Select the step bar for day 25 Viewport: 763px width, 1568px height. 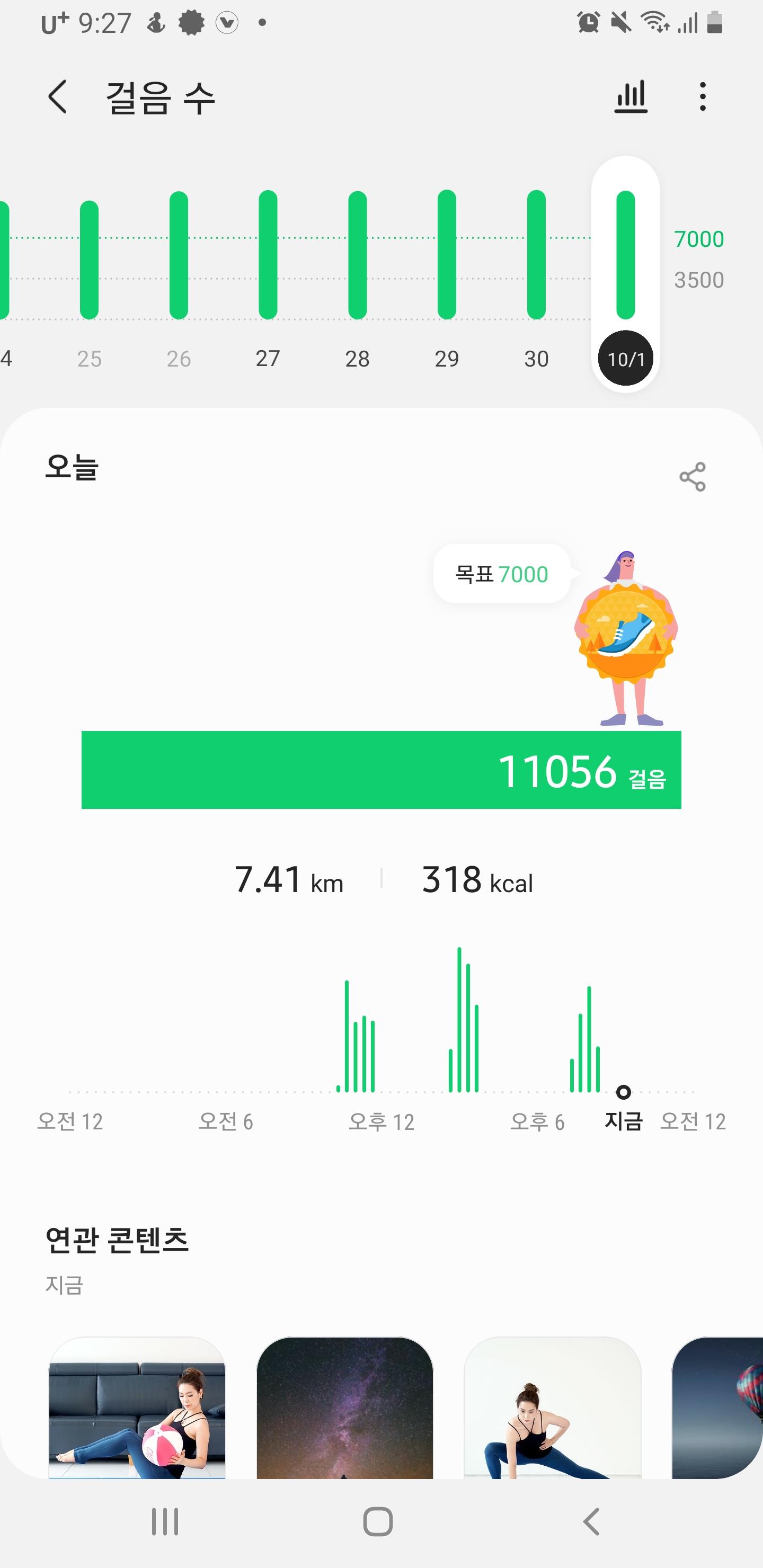pos(89,260)
